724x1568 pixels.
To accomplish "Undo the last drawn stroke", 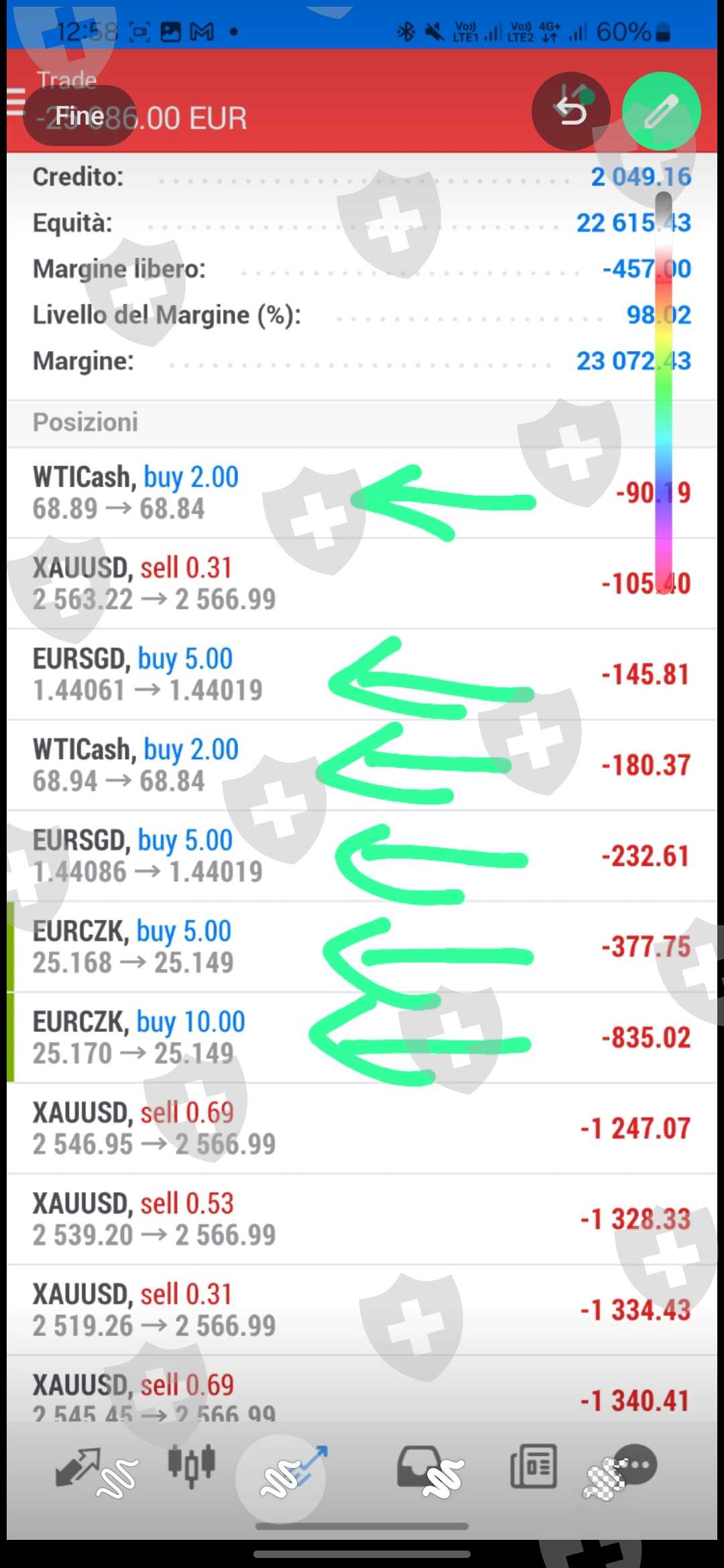I will click(570, 111).
